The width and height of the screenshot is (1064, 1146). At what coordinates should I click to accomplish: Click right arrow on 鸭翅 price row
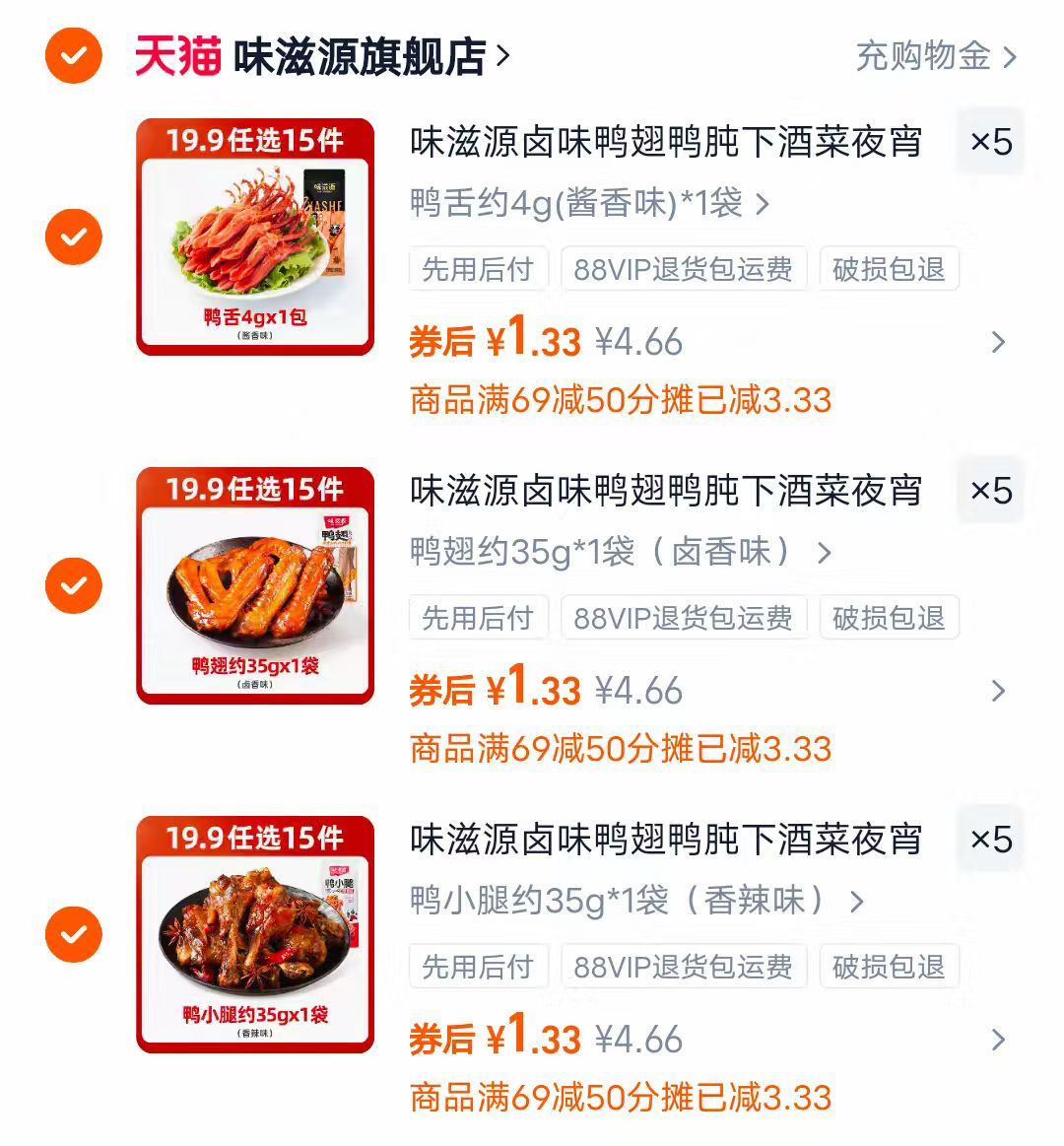pyautogui.click(x=999, y=691)
